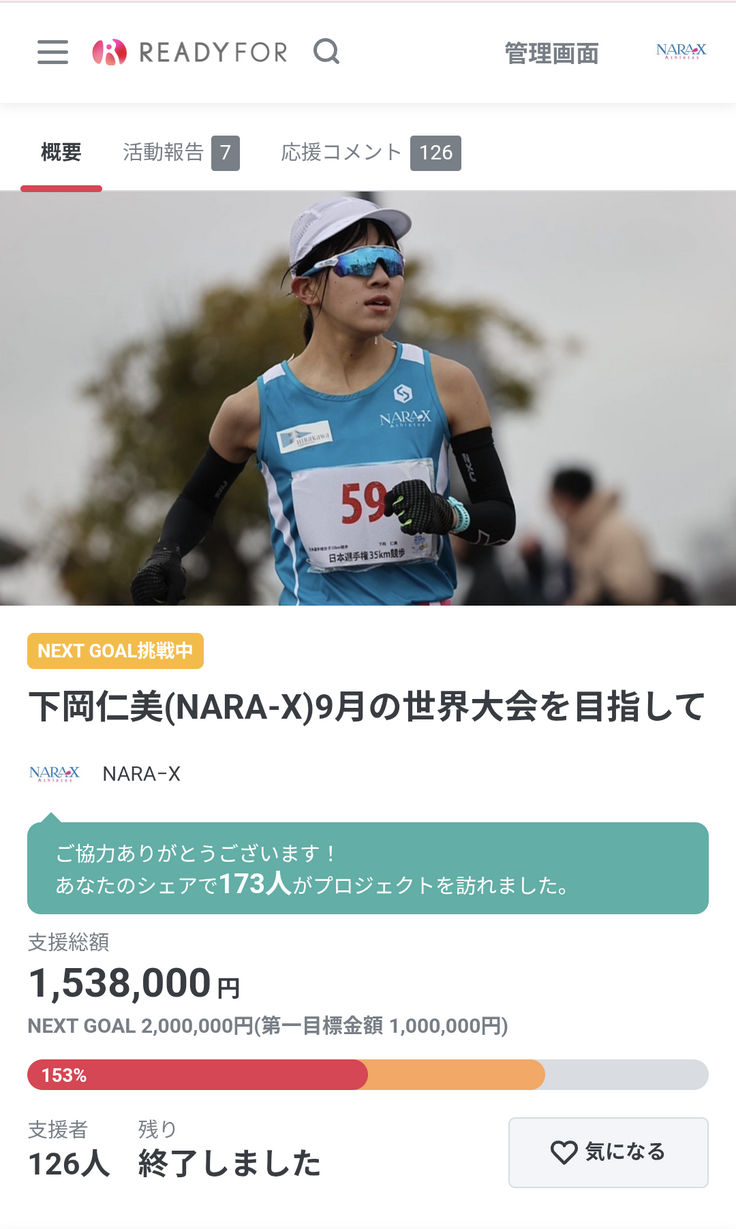Open 管理画面 management screen

point(551,53)
